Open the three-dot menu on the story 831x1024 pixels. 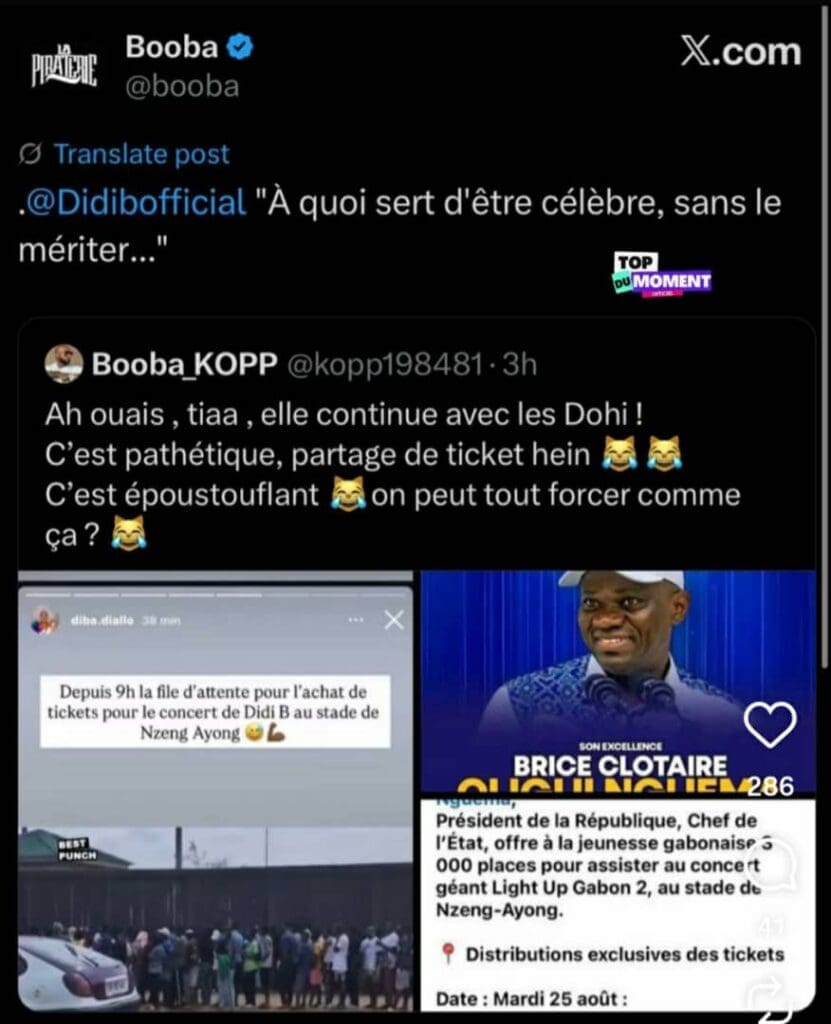coord(354,619)
